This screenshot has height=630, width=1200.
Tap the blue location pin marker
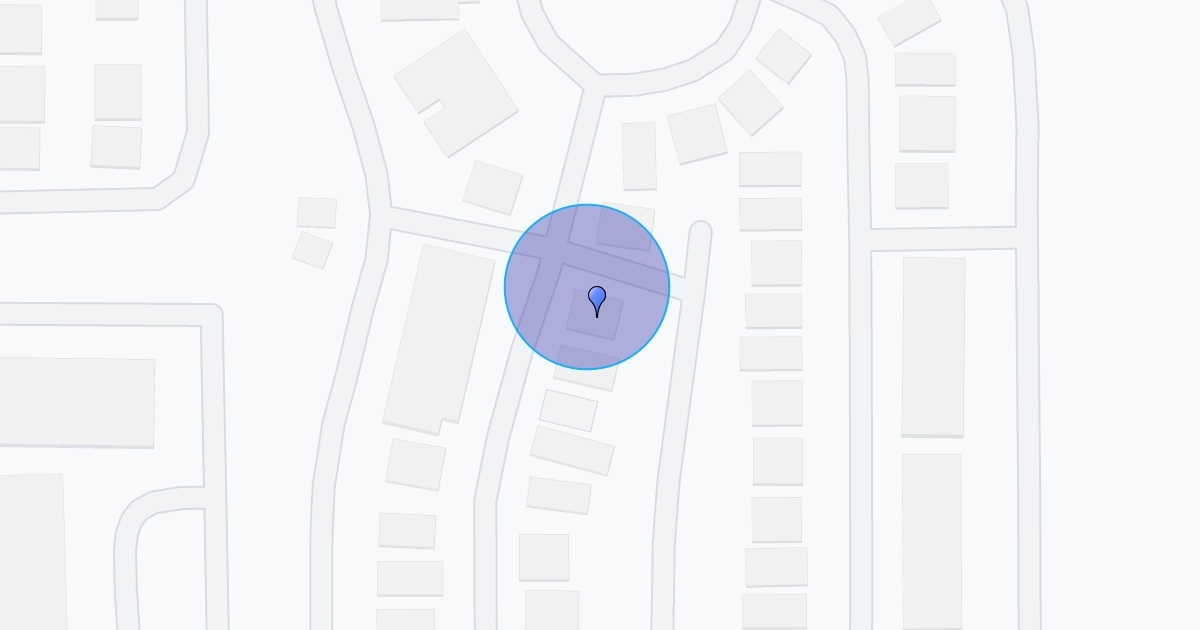tap(597, 298)
